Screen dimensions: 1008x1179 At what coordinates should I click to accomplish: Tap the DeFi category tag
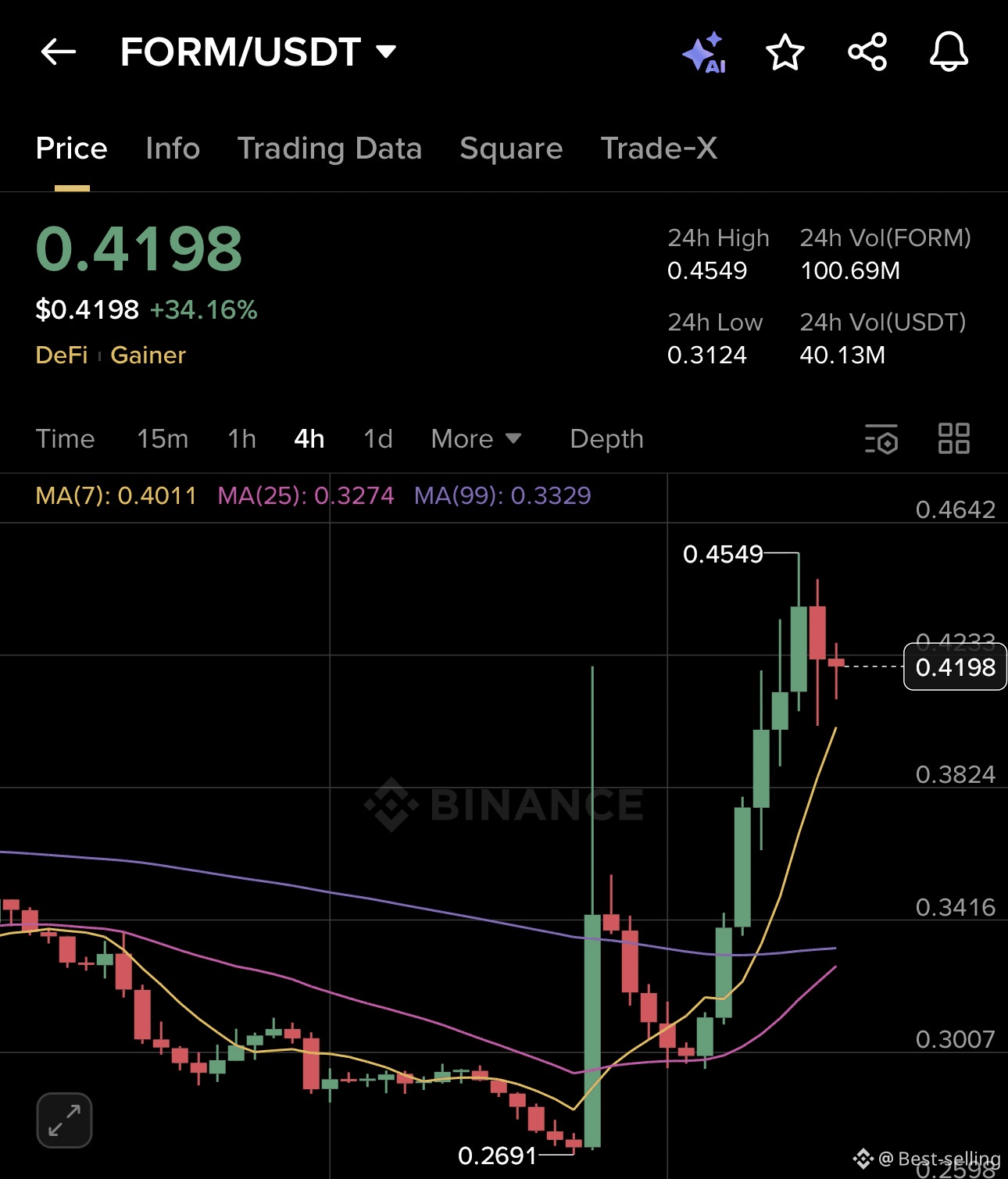(62, 355)
